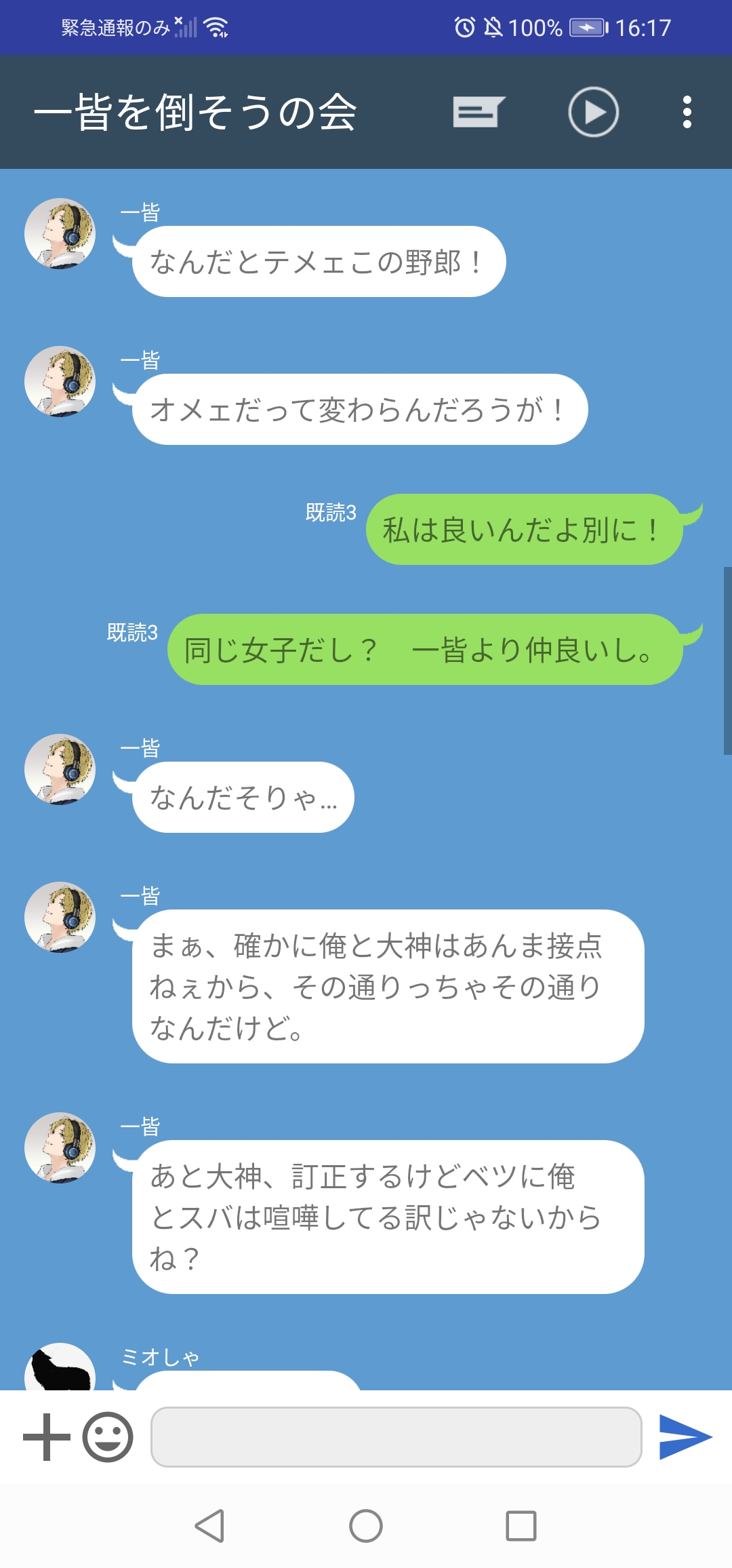Return to the home screen
732x1568 pixels.
[366, 1526]
